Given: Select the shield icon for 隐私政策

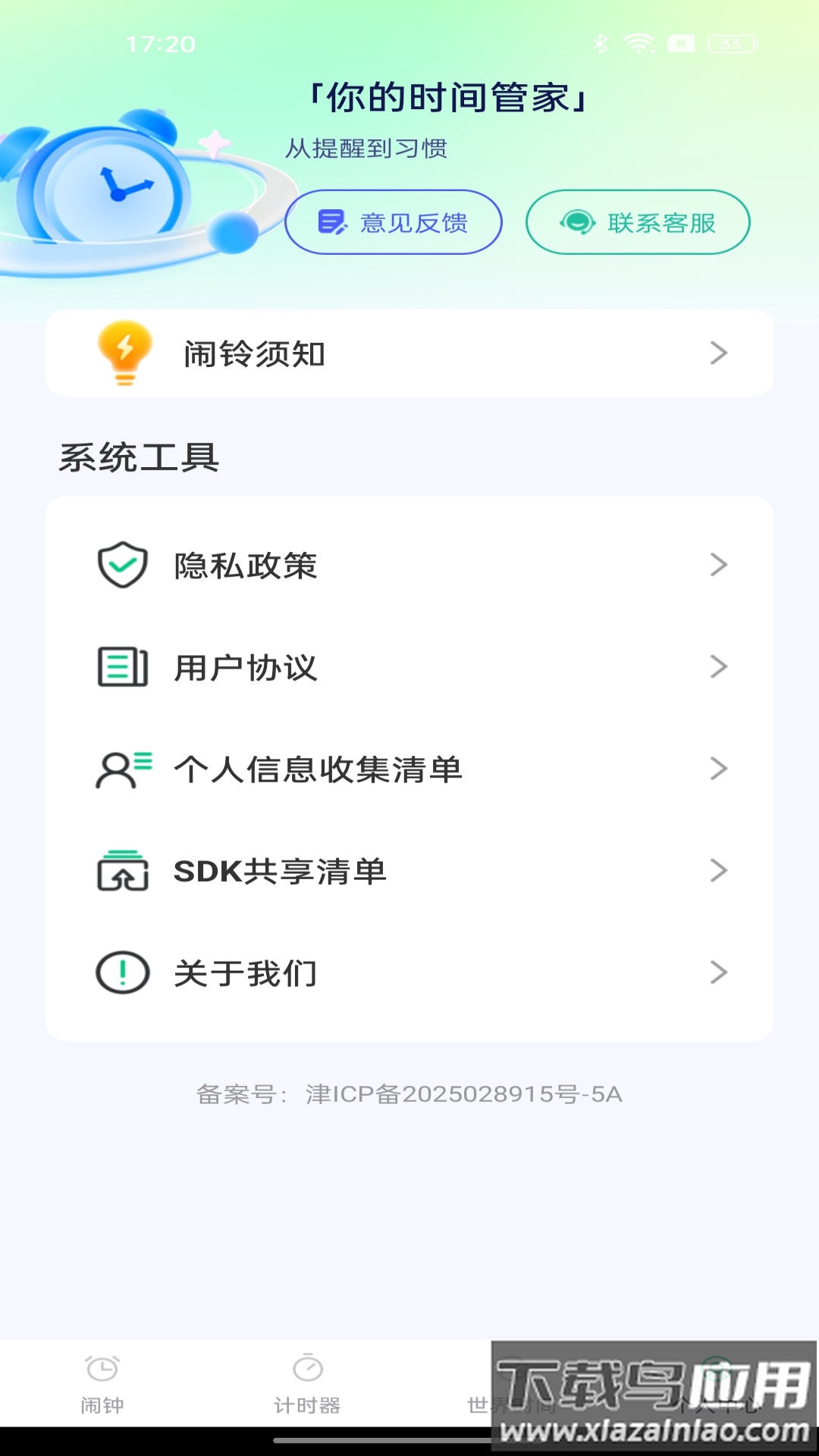Looking at the screenshot, I should tap(121, 565).
